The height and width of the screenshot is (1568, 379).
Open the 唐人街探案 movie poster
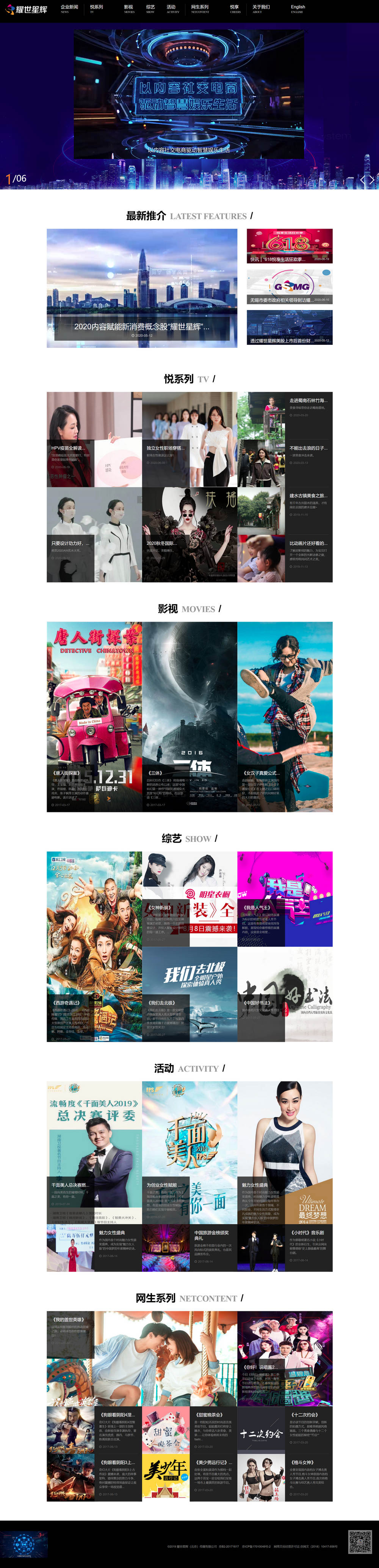click(94, 716)
